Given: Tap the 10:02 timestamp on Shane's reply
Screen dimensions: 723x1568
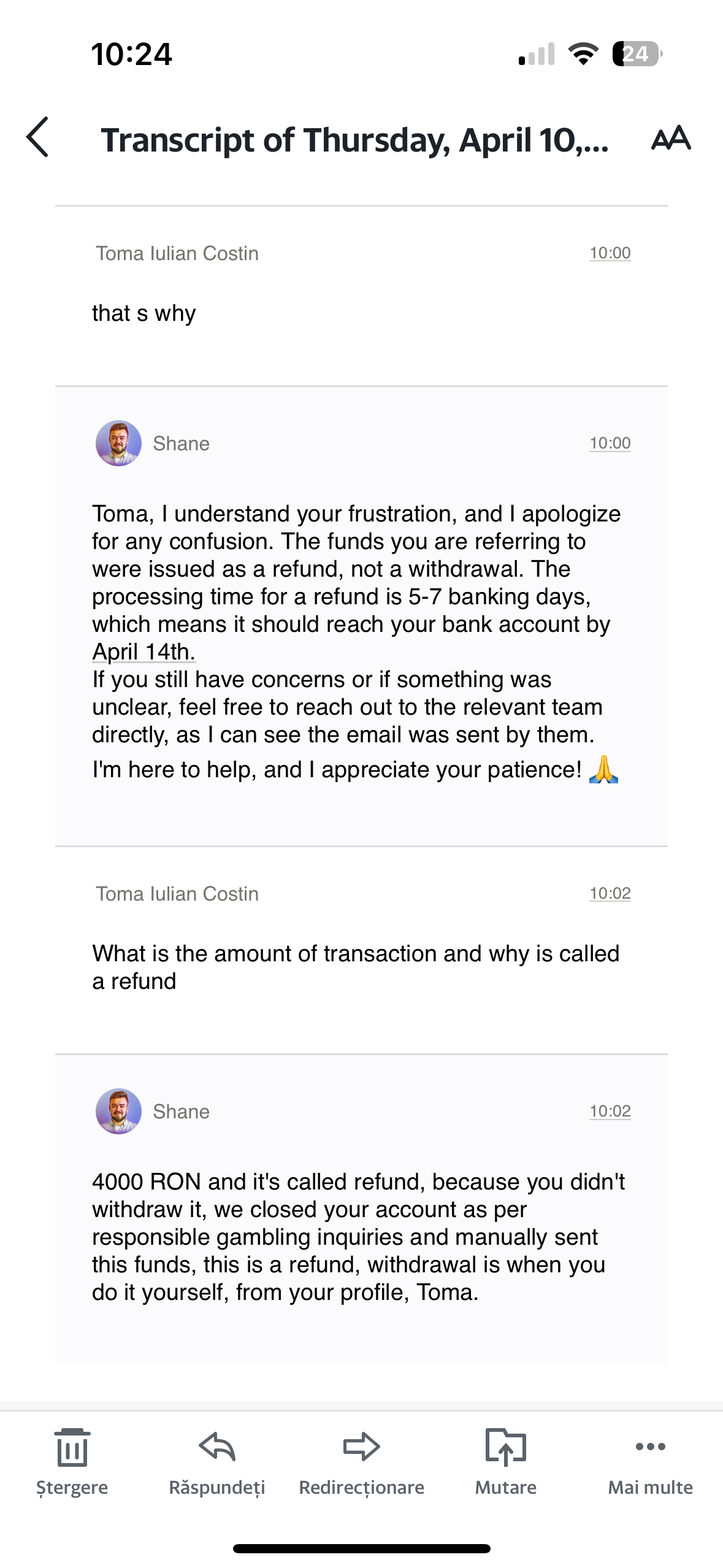Looking at the screenshot, I should 610,1111.
